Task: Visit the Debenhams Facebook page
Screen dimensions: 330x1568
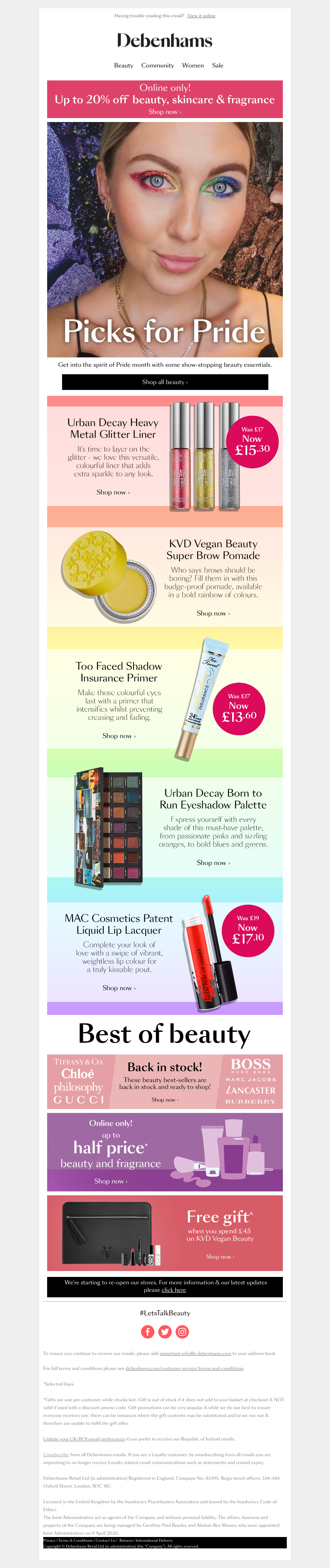Action: click(148, 1331)
